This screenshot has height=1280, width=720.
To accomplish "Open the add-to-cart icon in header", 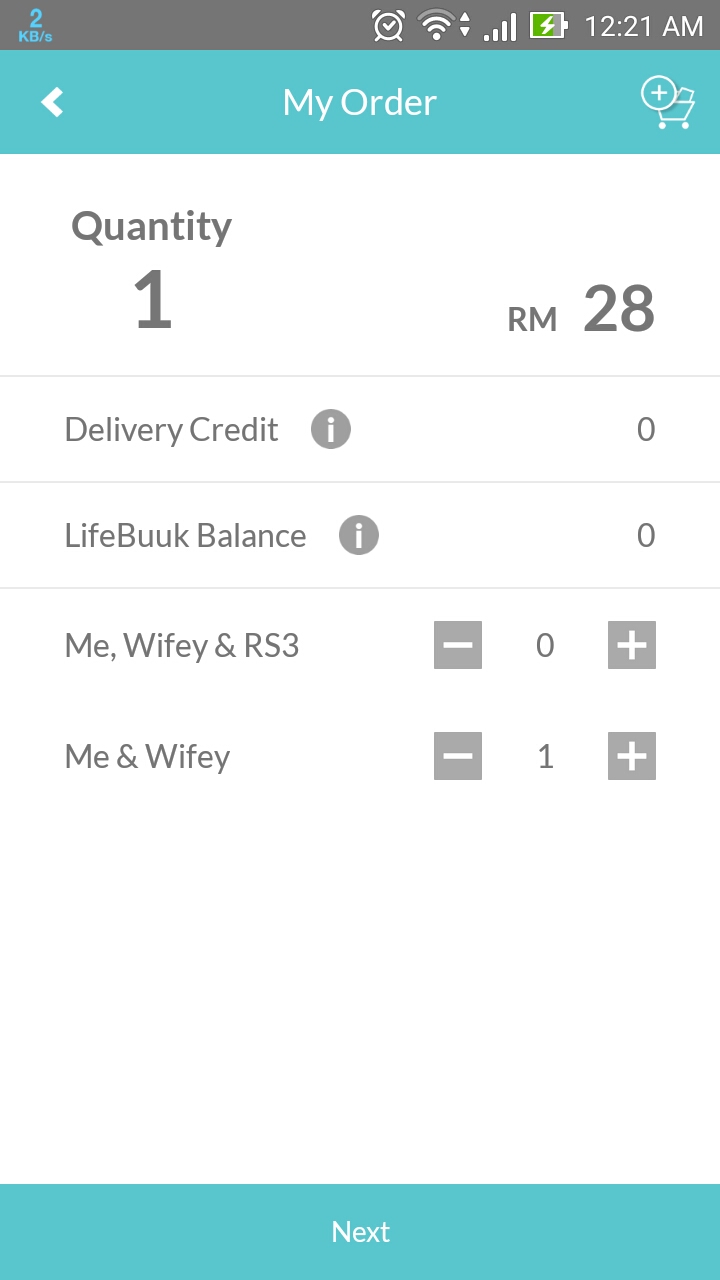I will 667,102.
